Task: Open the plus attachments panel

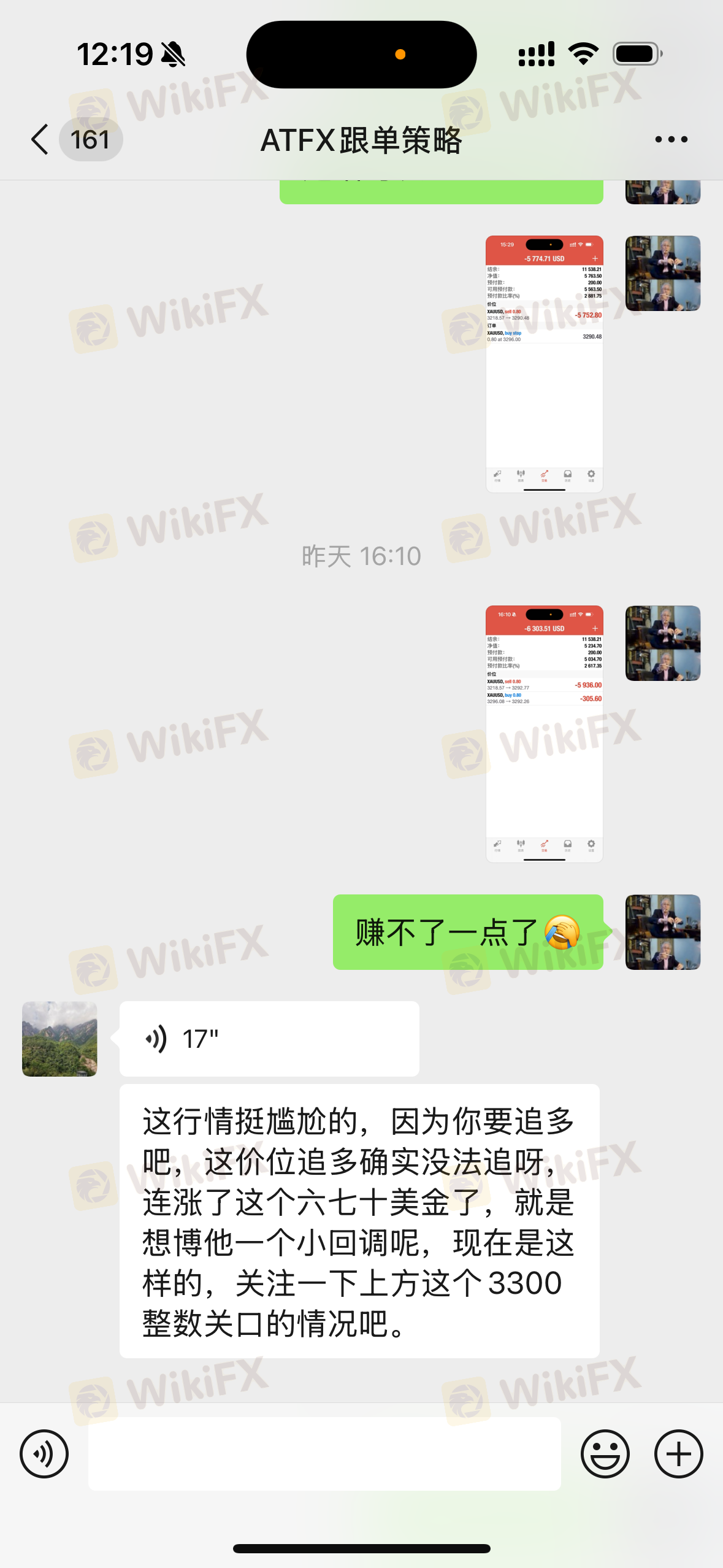Action: coord(678,1453)
